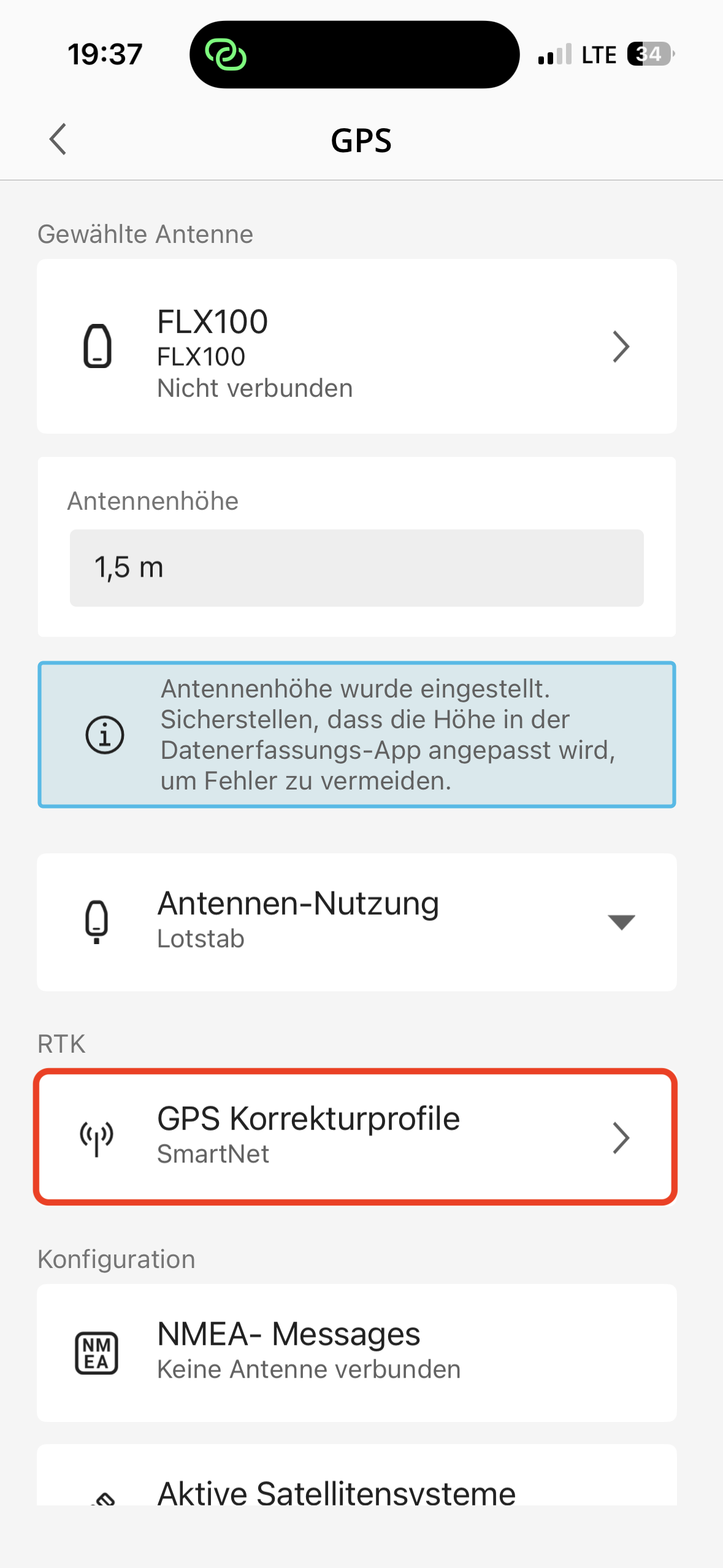The width and height of the screenshot is (723, 1568).
Task: Expand the Antennen-Nutzung dropdown
Action: click(620, 921)
